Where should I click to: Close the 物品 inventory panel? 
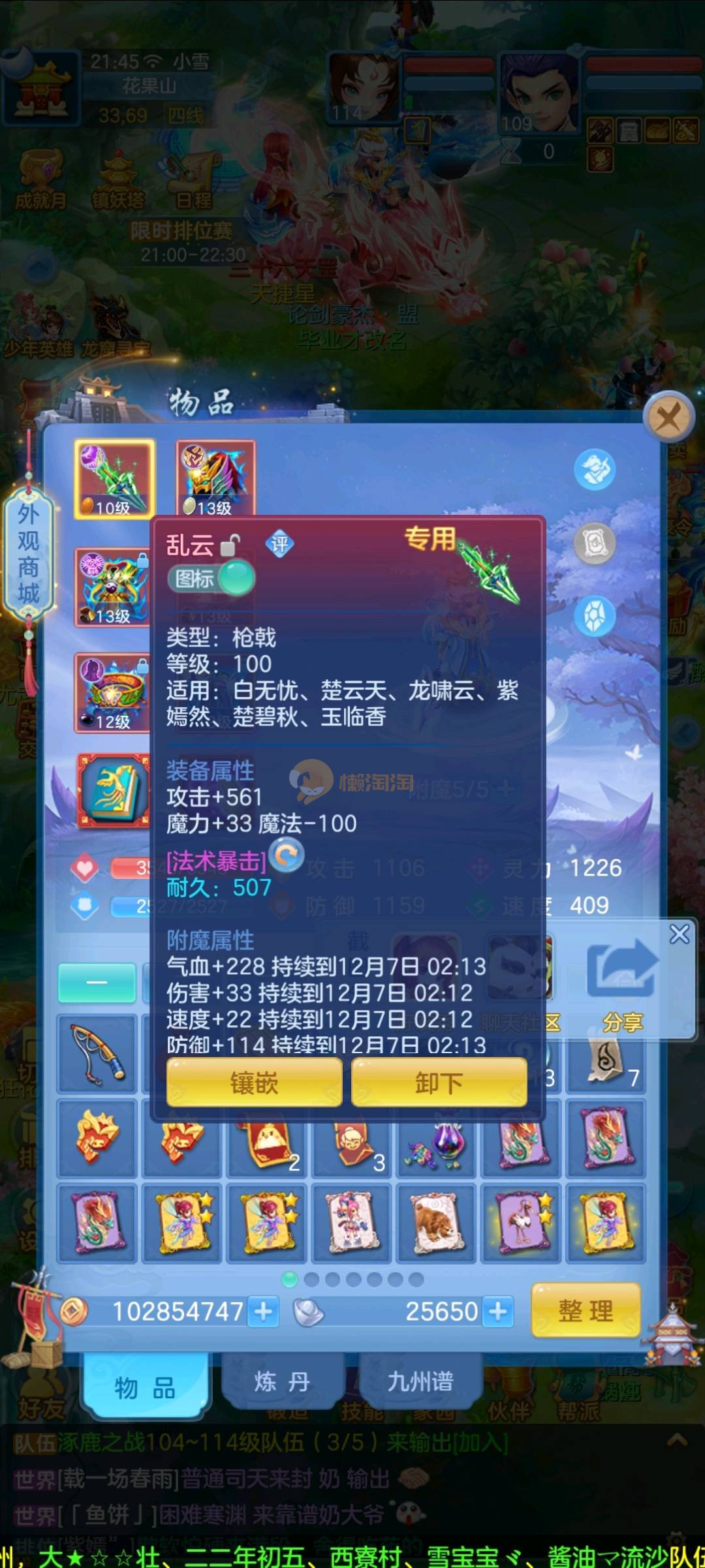tap(668, 417)
